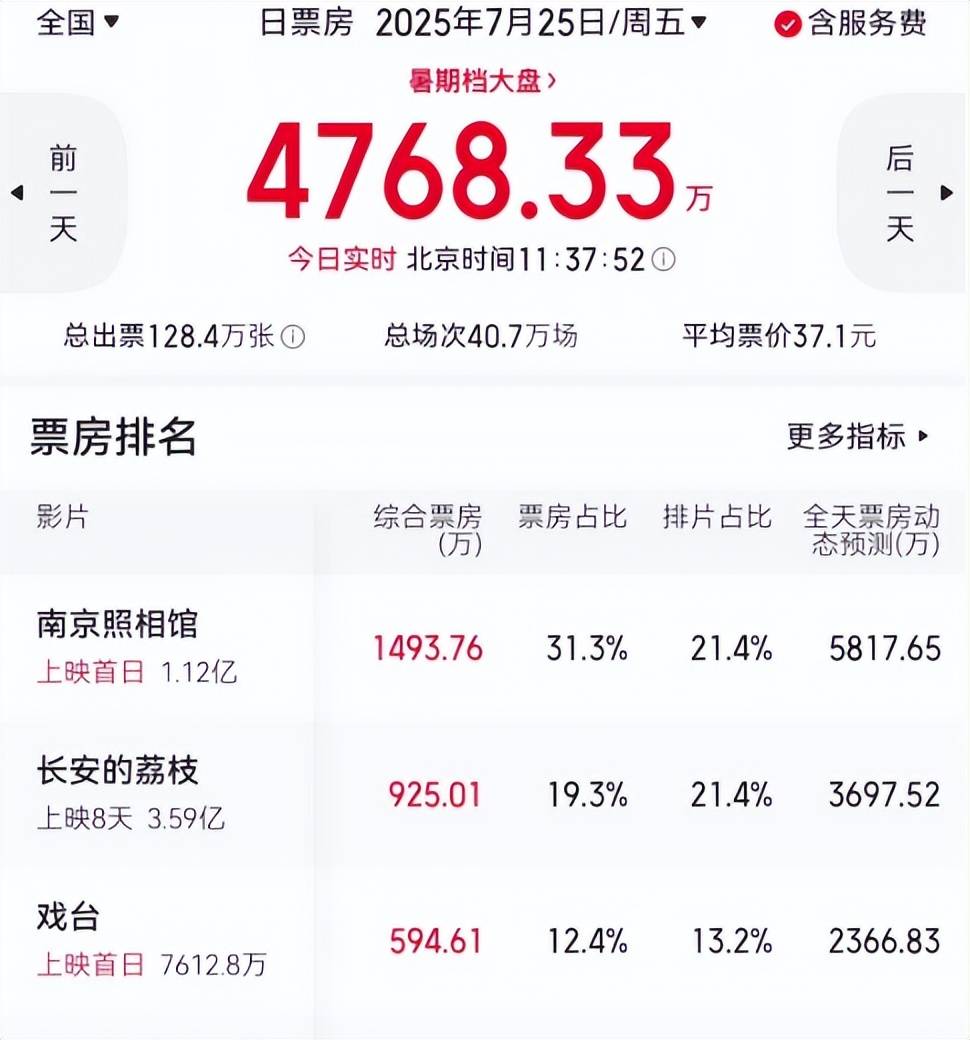Expand 更多指标 options
Screen dimensions: 970x1040
point(858,437)
